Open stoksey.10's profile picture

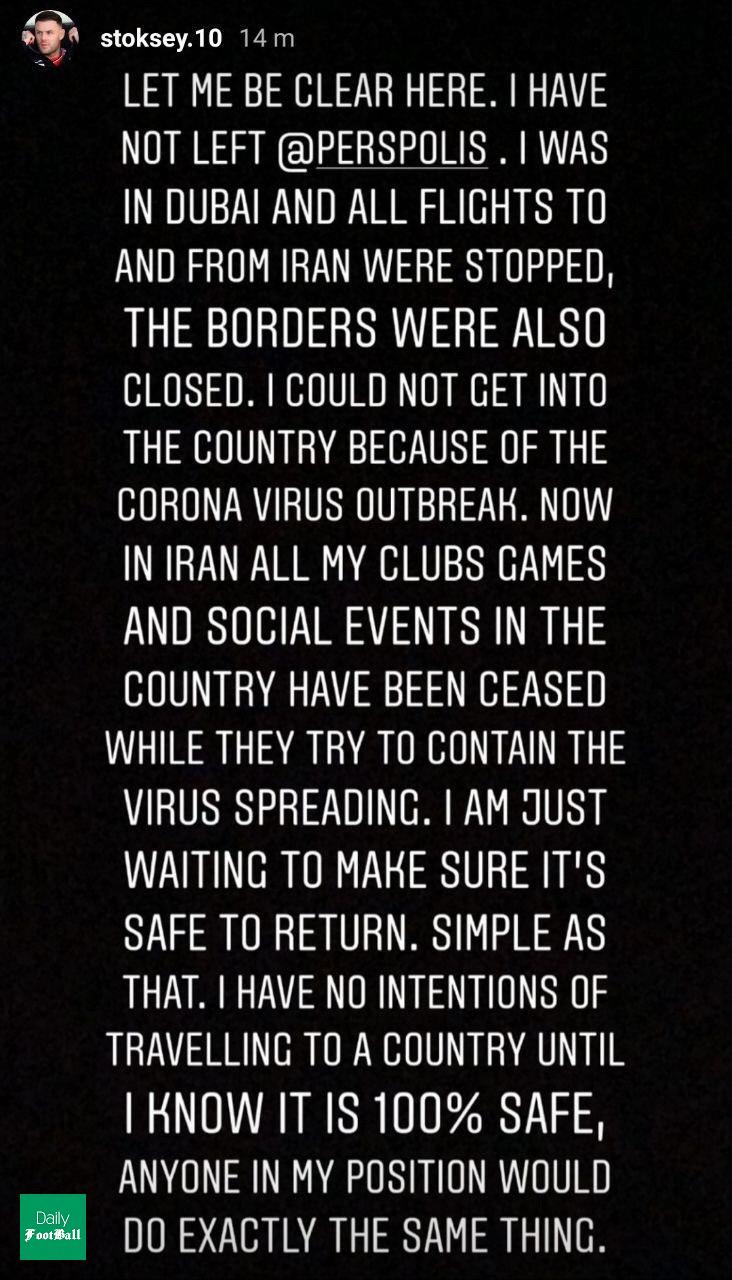[48, 38]
